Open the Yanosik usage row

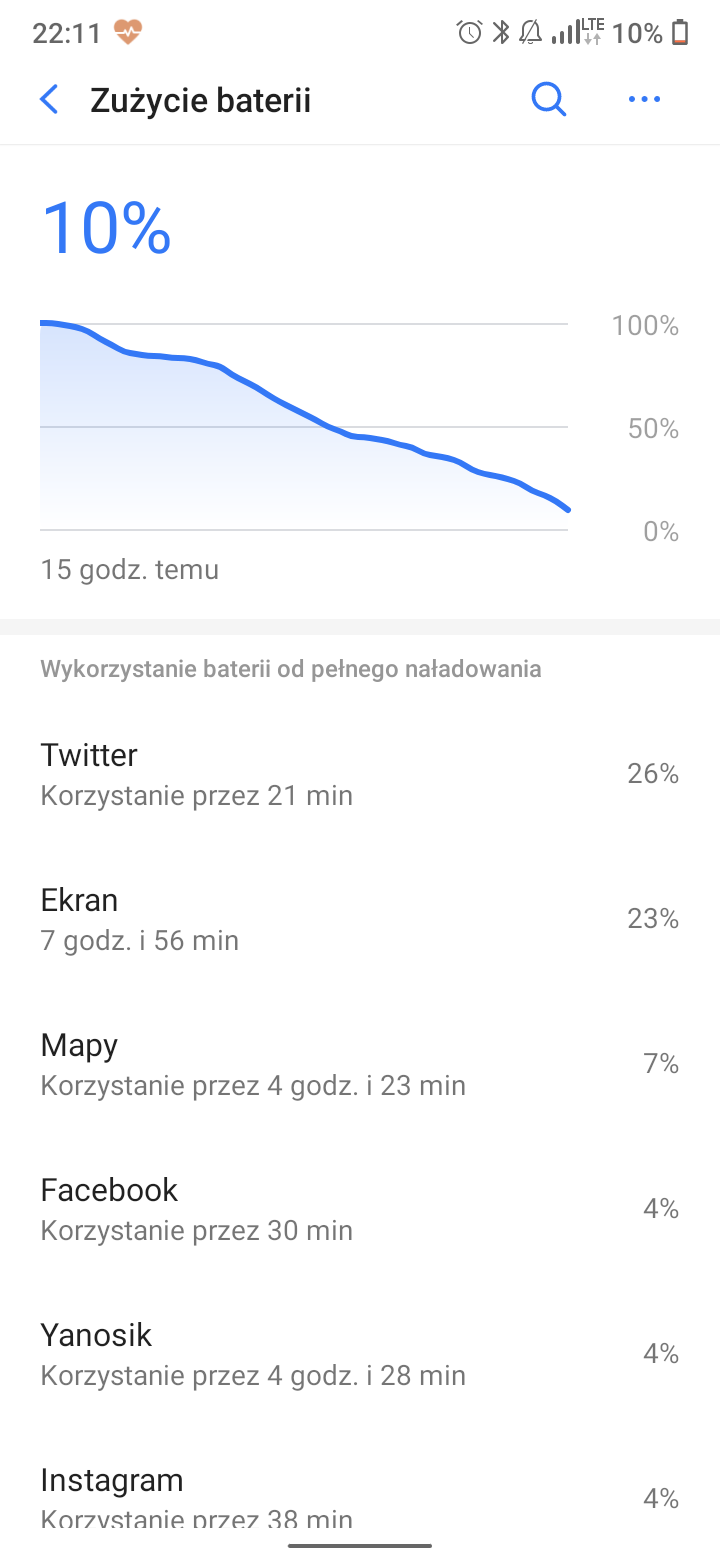[360, 1354]
